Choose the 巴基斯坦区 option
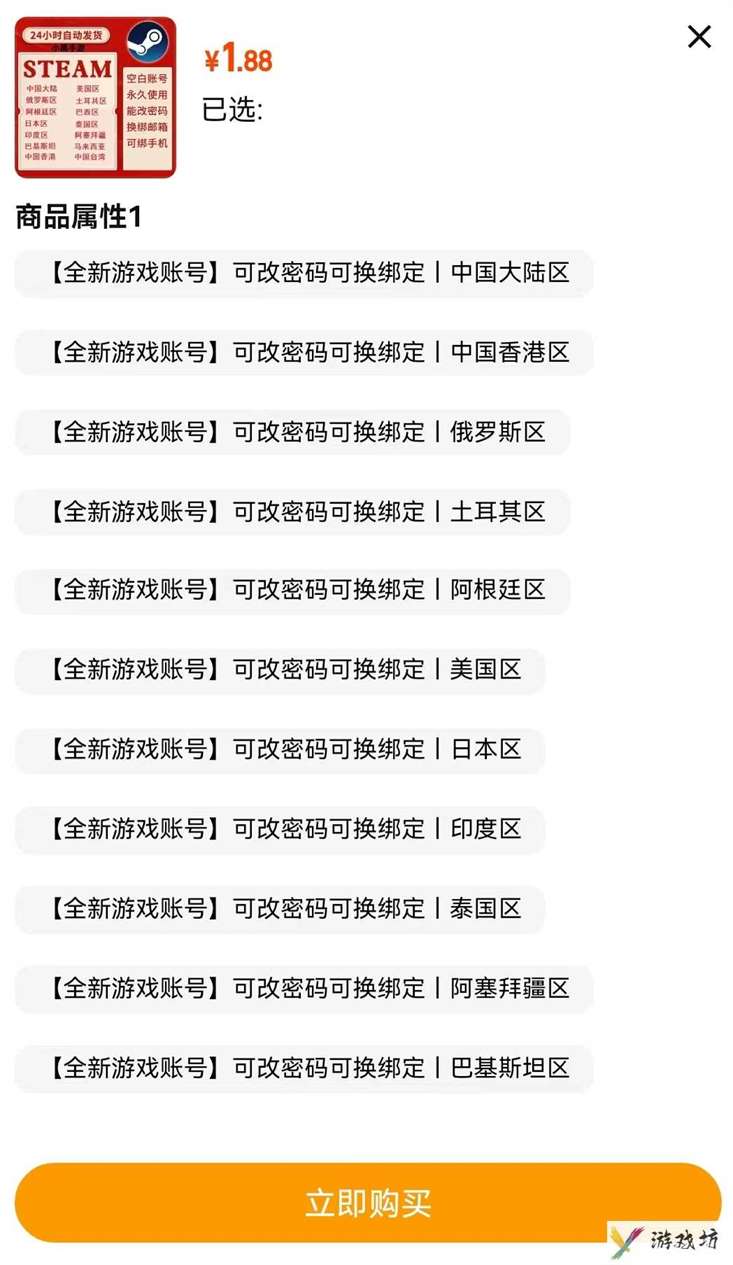 pos(304,1068)
